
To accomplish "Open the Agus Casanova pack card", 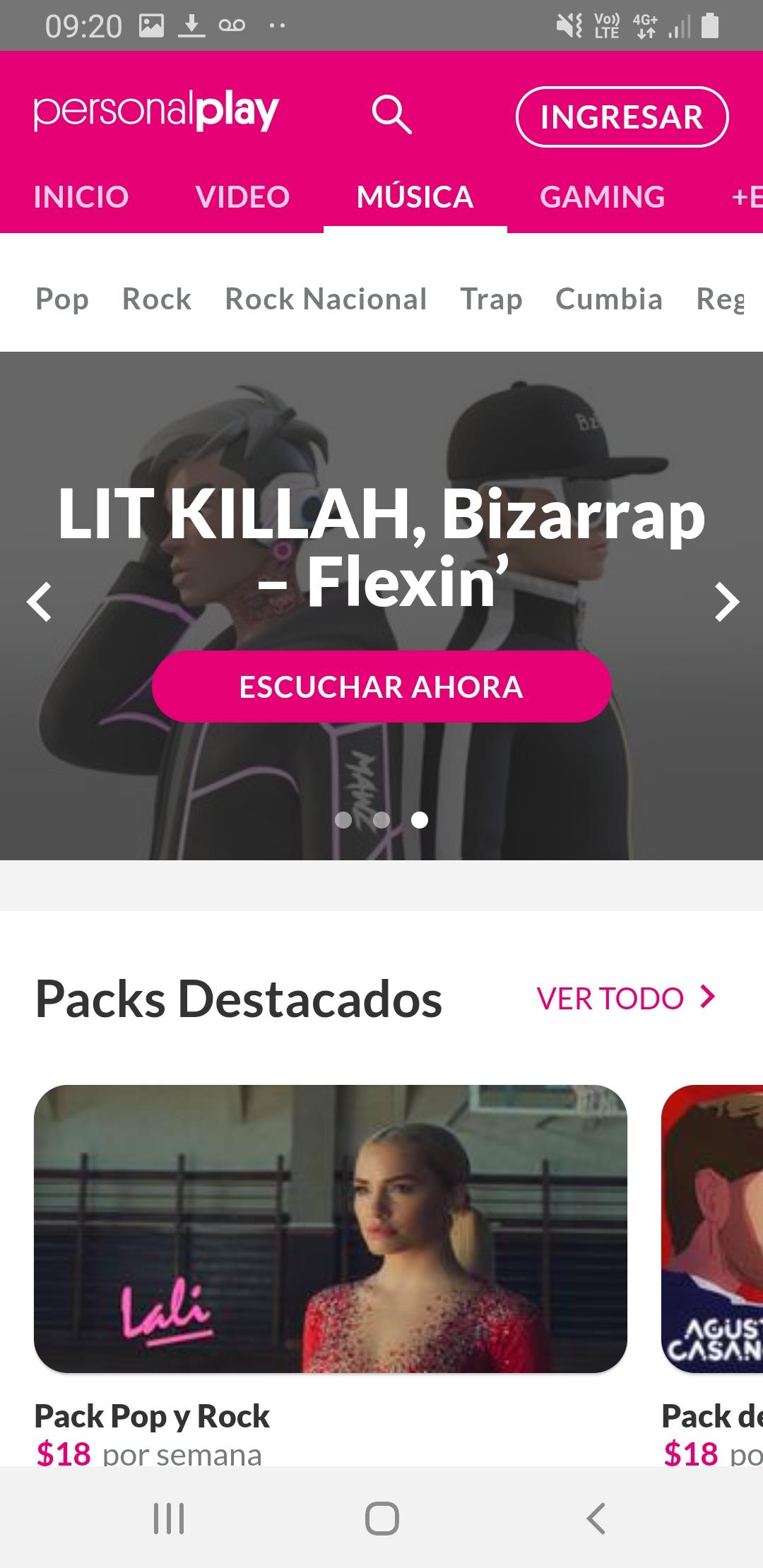I will 714,1229.
